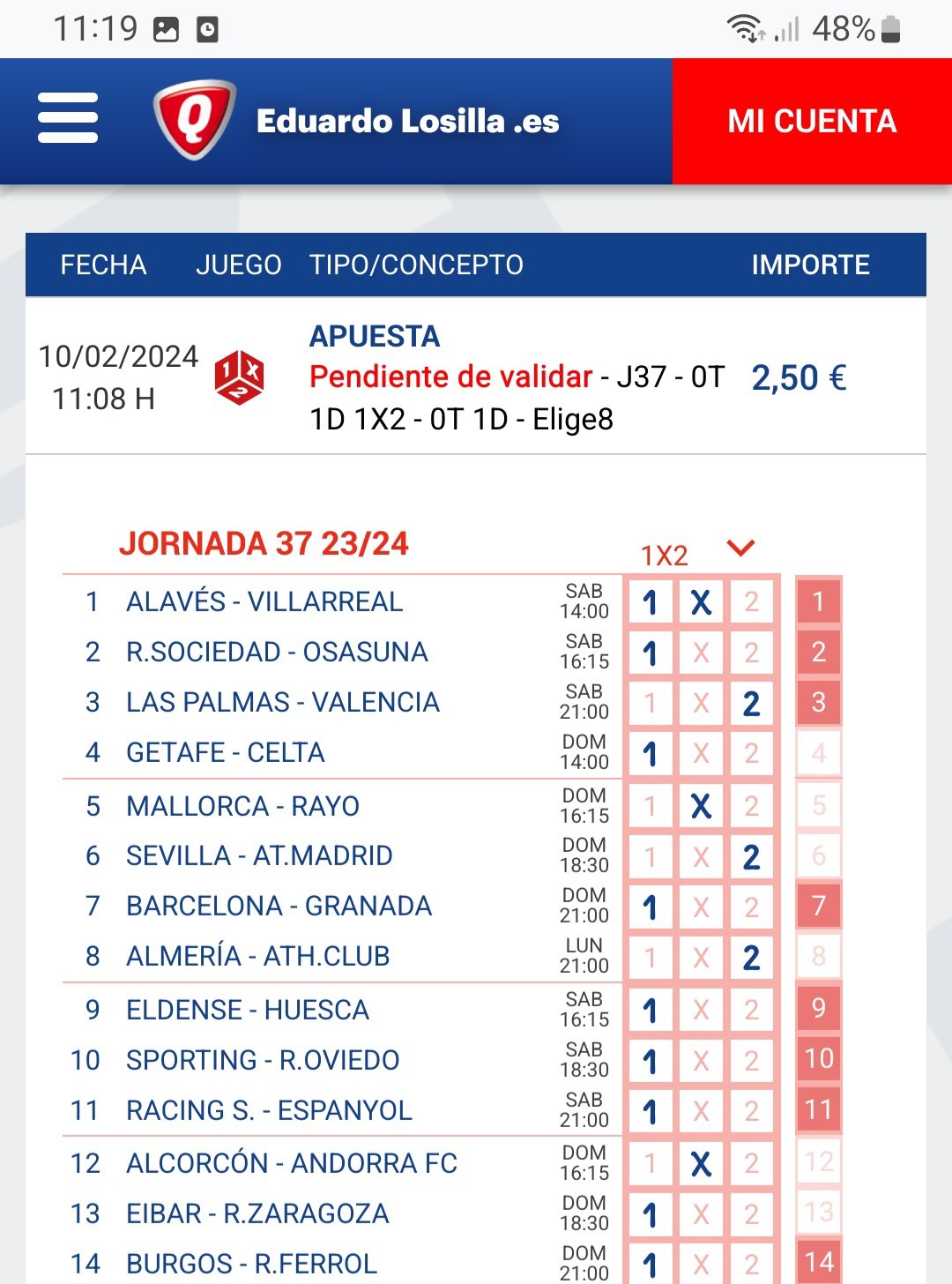Screen dimensions: 952x1284
Task: Select 1 for Sevilla - At.Madrid
Action: point(651,856)
